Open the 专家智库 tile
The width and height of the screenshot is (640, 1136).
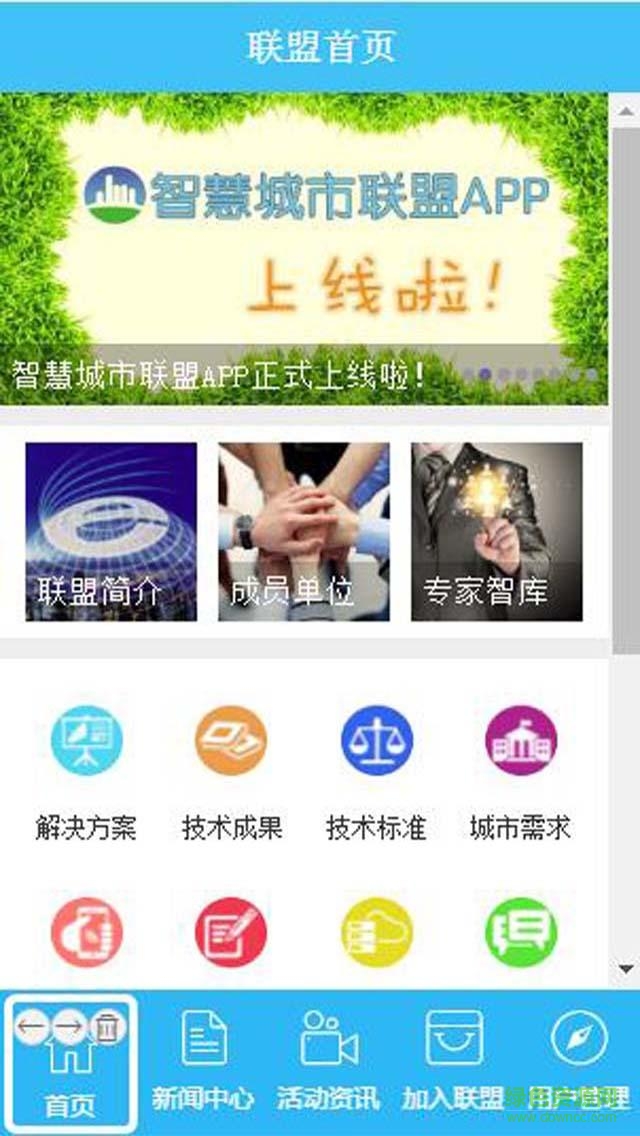click(x=497, y=532)
